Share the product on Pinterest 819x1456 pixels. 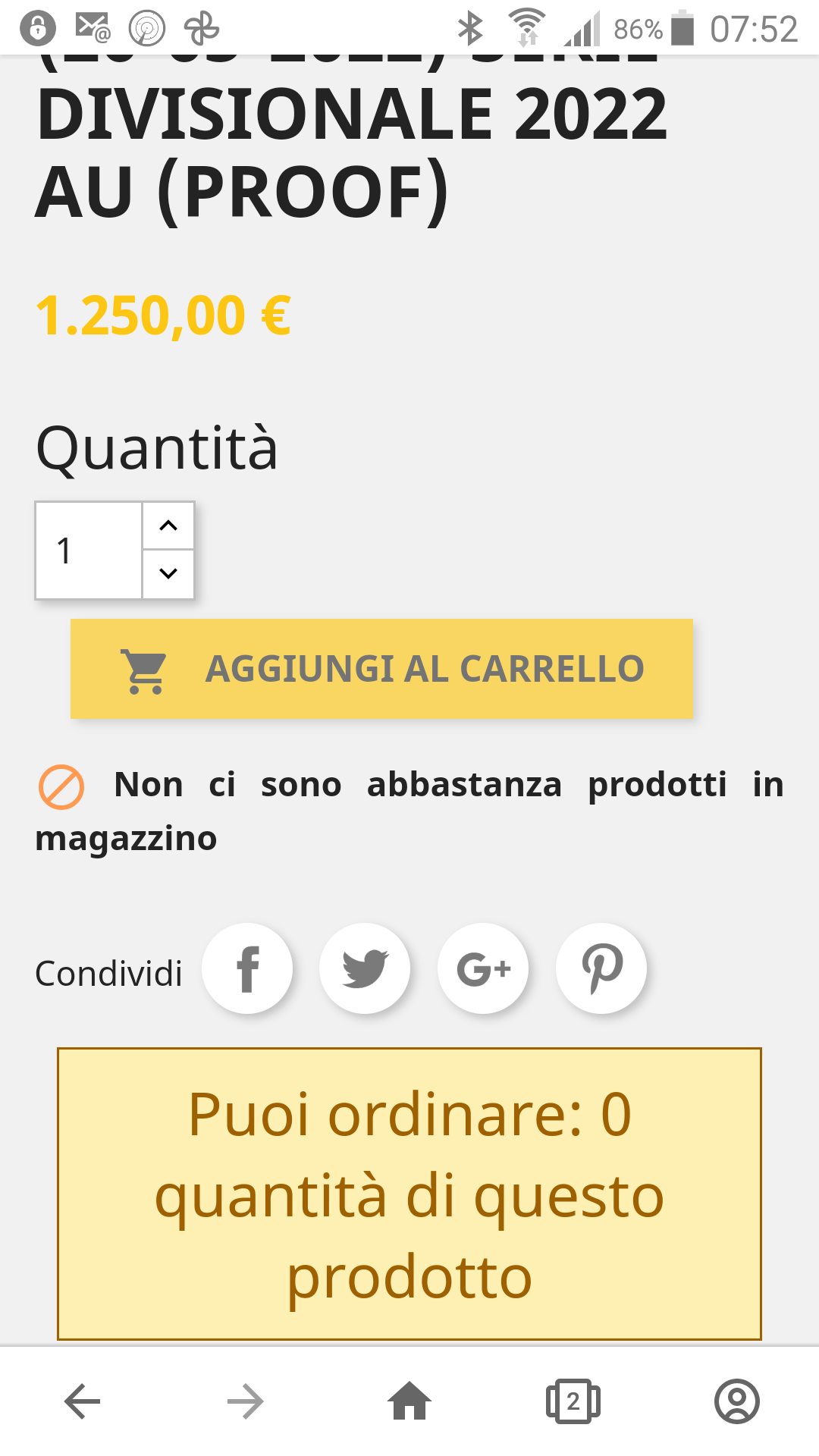click(601, 968)
